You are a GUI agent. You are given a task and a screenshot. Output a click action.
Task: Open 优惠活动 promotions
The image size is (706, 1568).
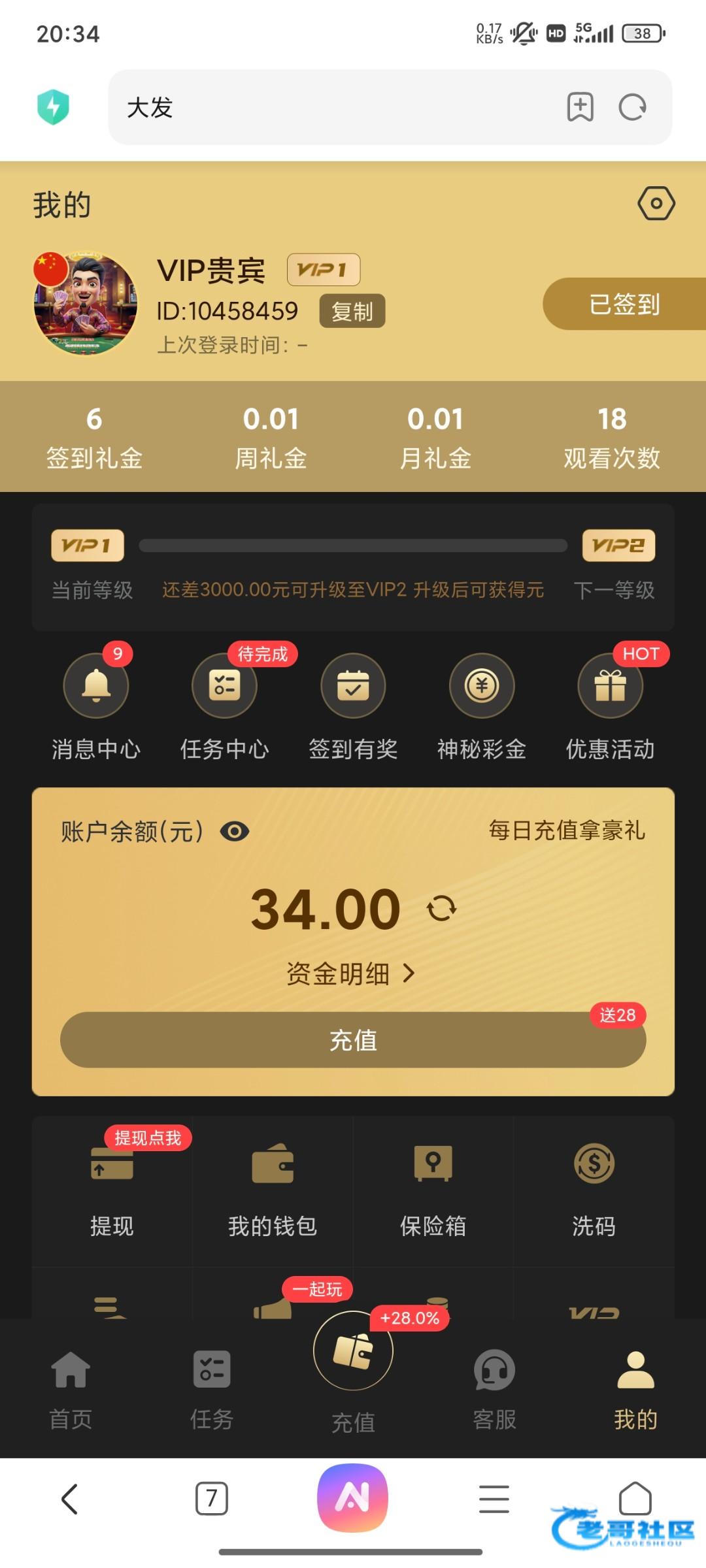tap(610, 686)
